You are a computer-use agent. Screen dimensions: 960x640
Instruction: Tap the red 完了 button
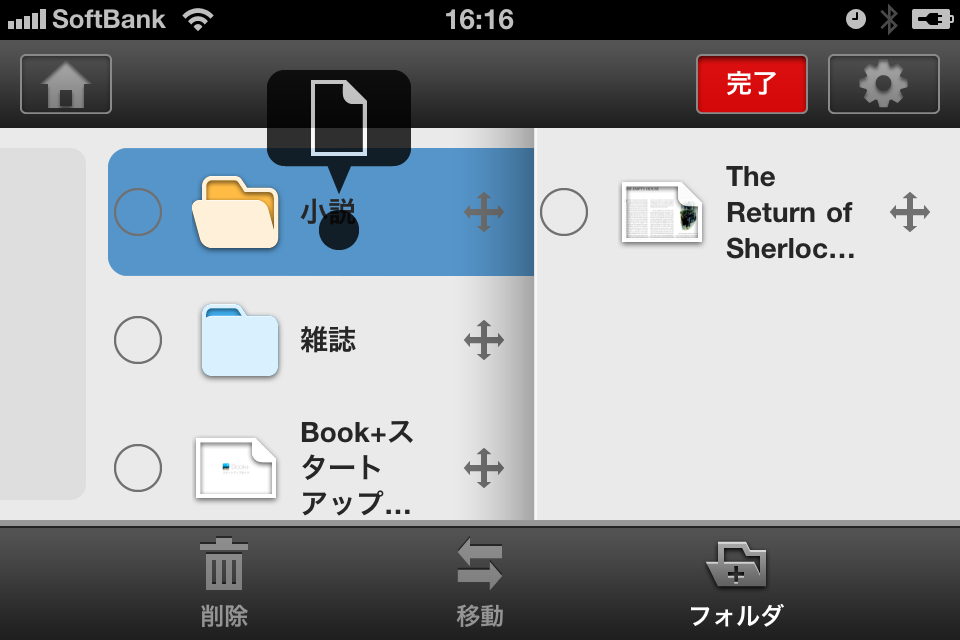pyautogui.click(x=751, y=84)
